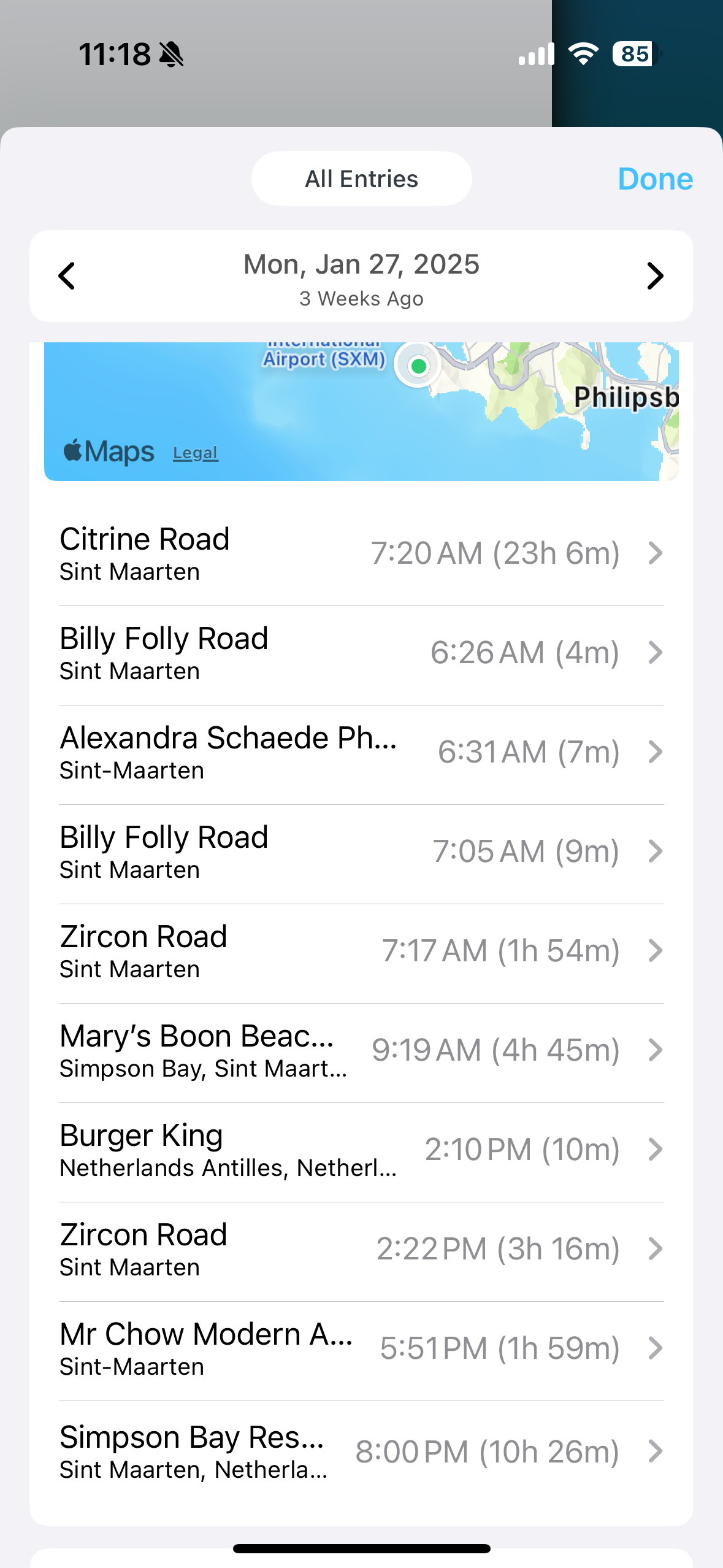This screenshot has width=723, height=1568.
Task: Open Billy Folly Road 7:05 AM entry
Action: pos(361,851)
